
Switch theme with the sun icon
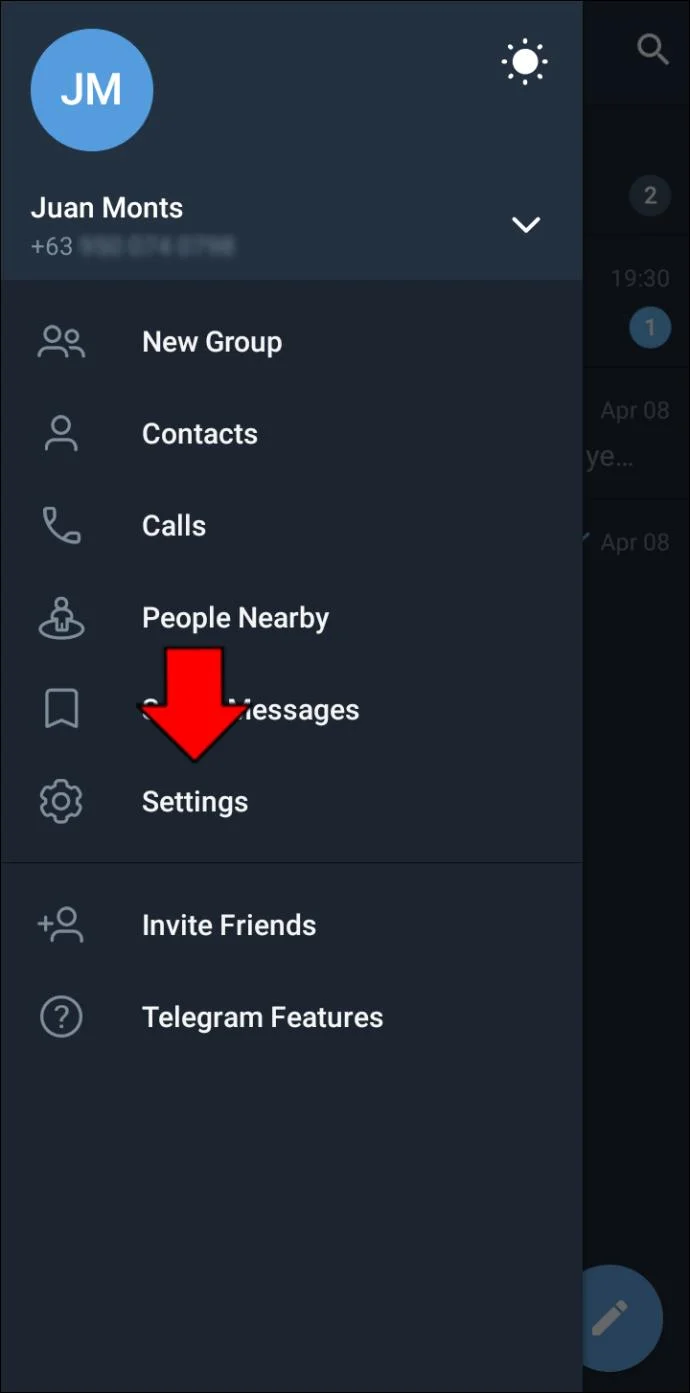tap(525, 62)
